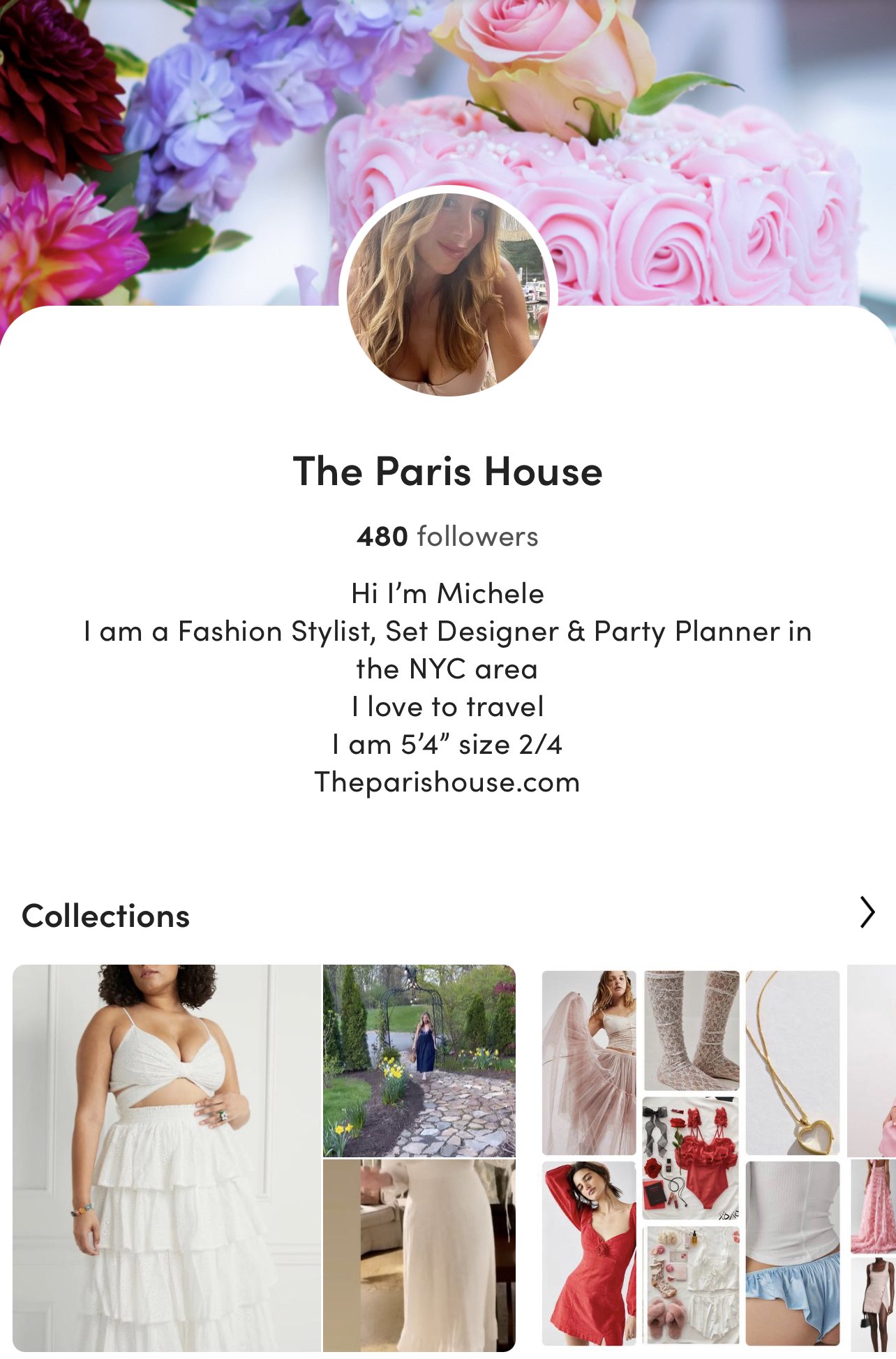Viewport: 896px width, 1359px height.
Task: Open the red and pink outfits collection
Action: tap(691, 1159)
